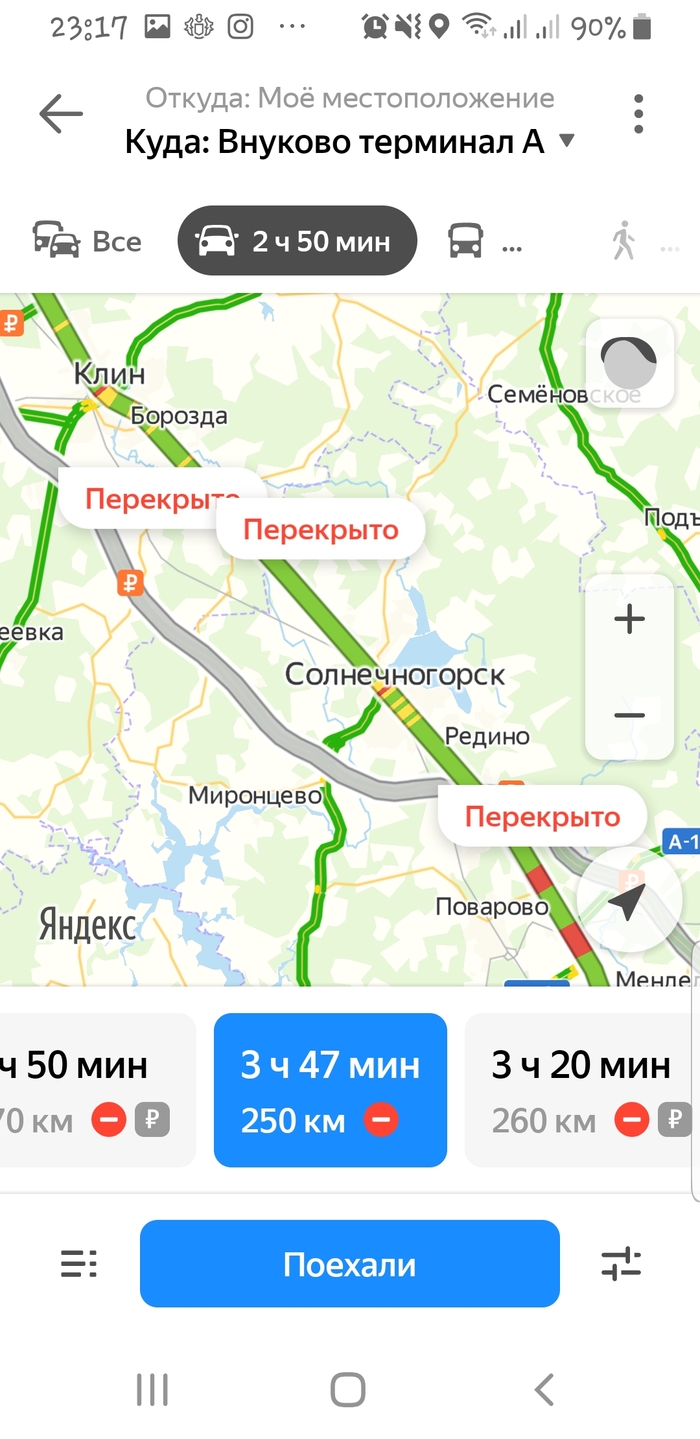Toggle the traffic layer button on map
Screen dimensions: 700x1439
629,359
